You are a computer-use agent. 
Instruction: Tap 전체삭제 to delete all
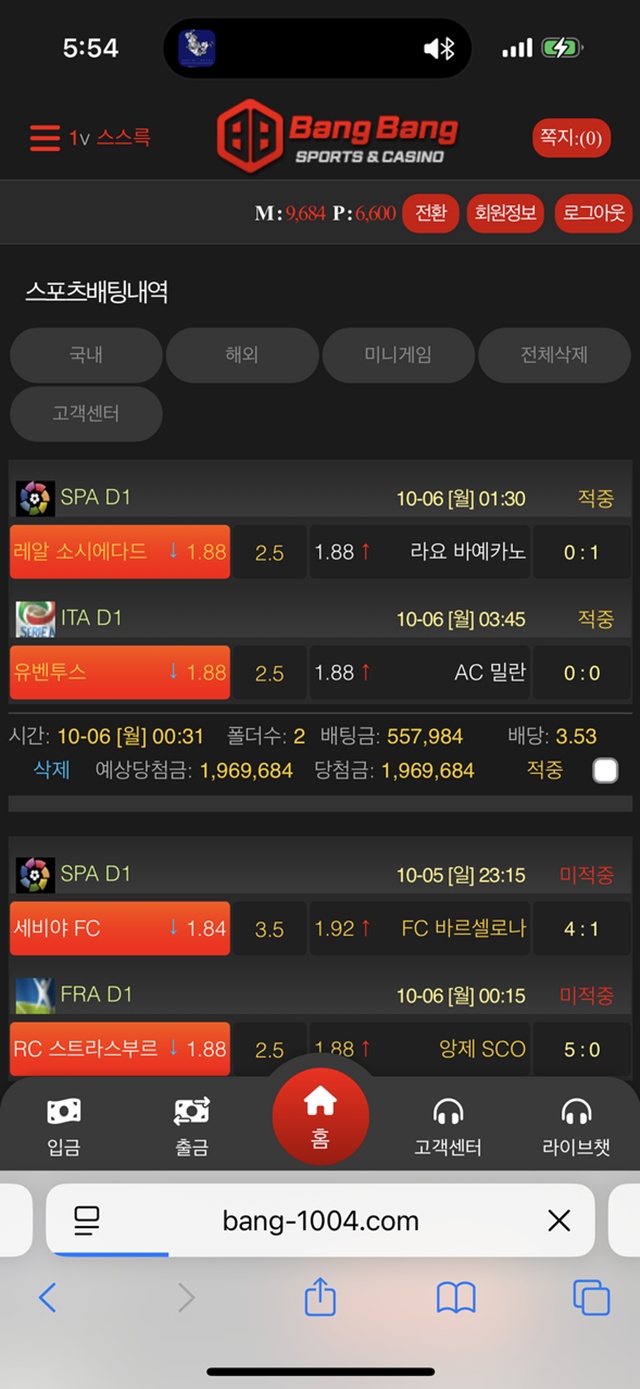coord(554,355)
